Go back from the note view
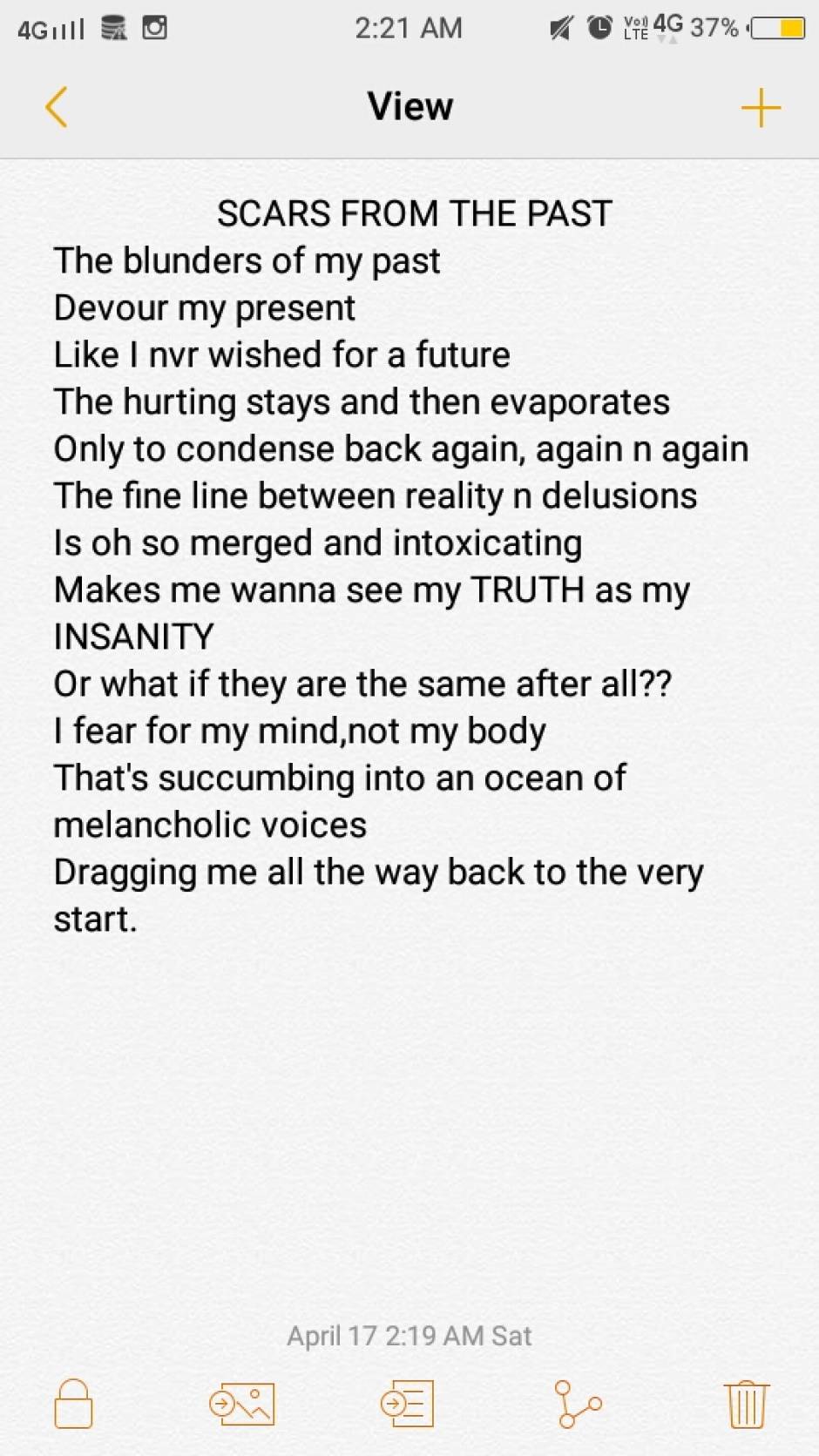819x1456 pixels. tap(57, 107)
